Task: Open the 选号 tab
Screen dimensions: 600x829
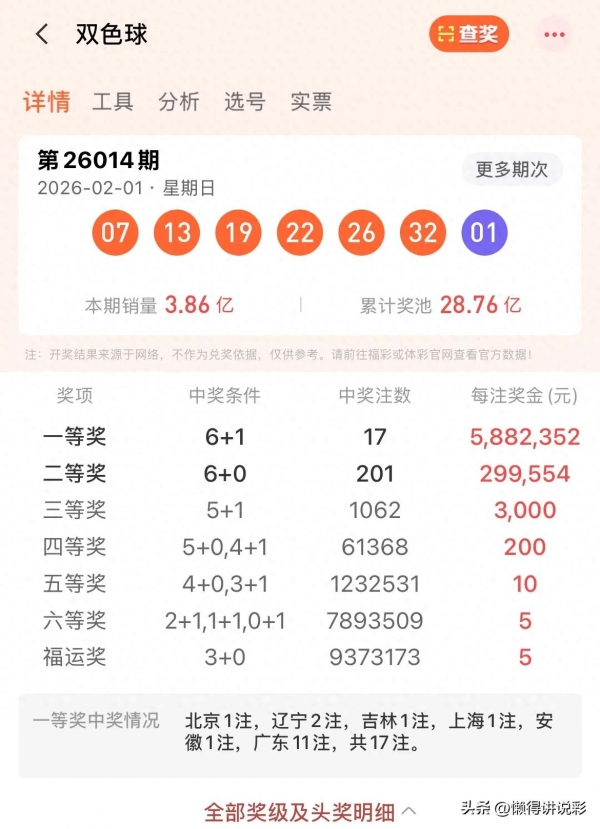Action: [x=245, y=101]
